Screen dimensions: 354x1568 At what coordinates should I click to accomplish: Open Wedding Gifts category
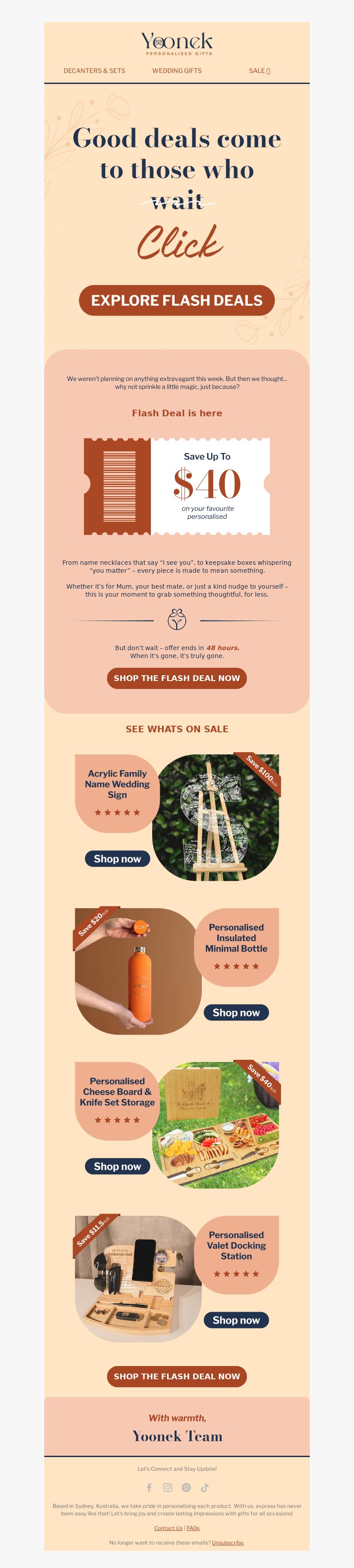(177, 71)
